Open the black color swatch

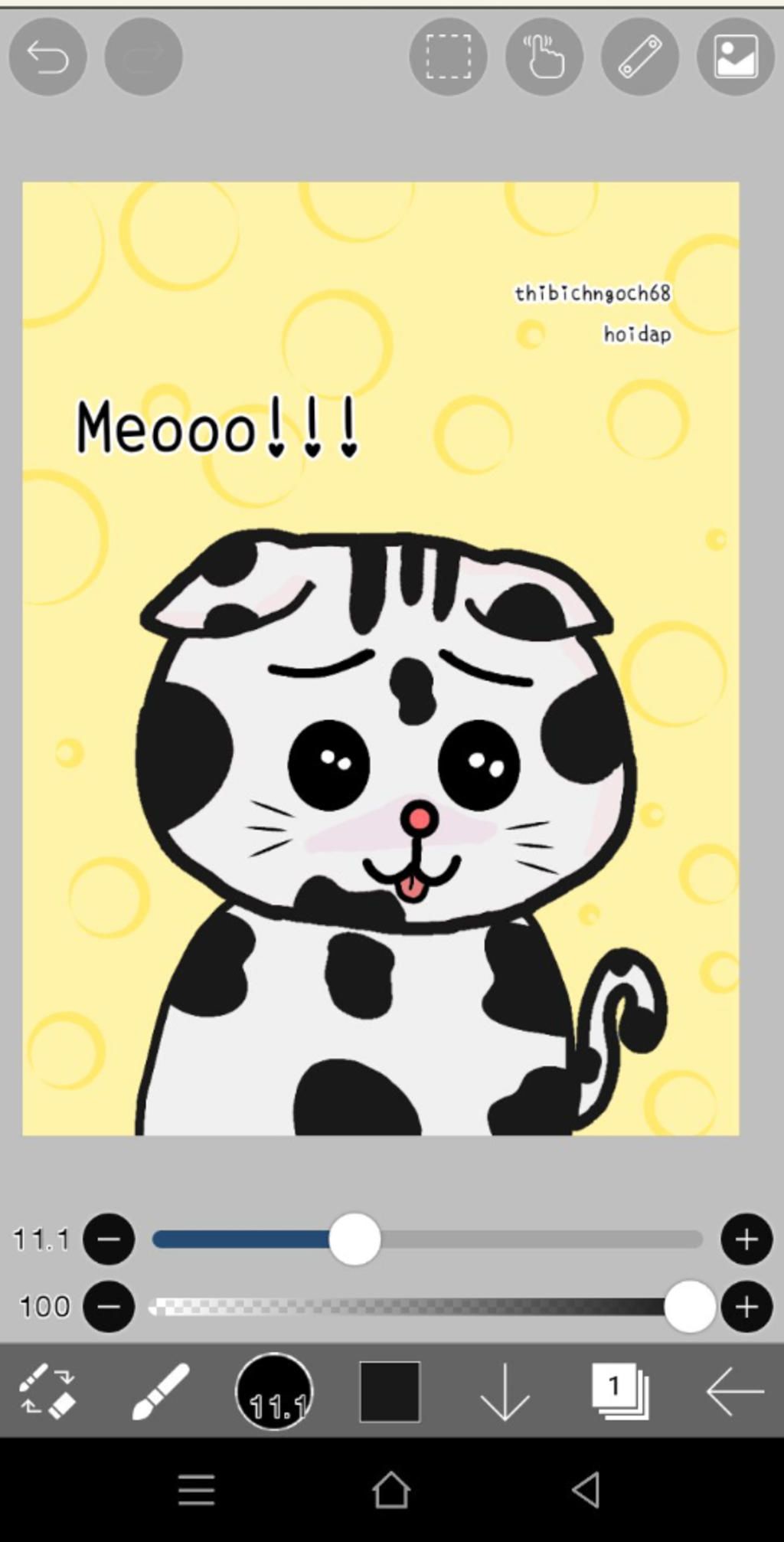(x=390, y=1391)
